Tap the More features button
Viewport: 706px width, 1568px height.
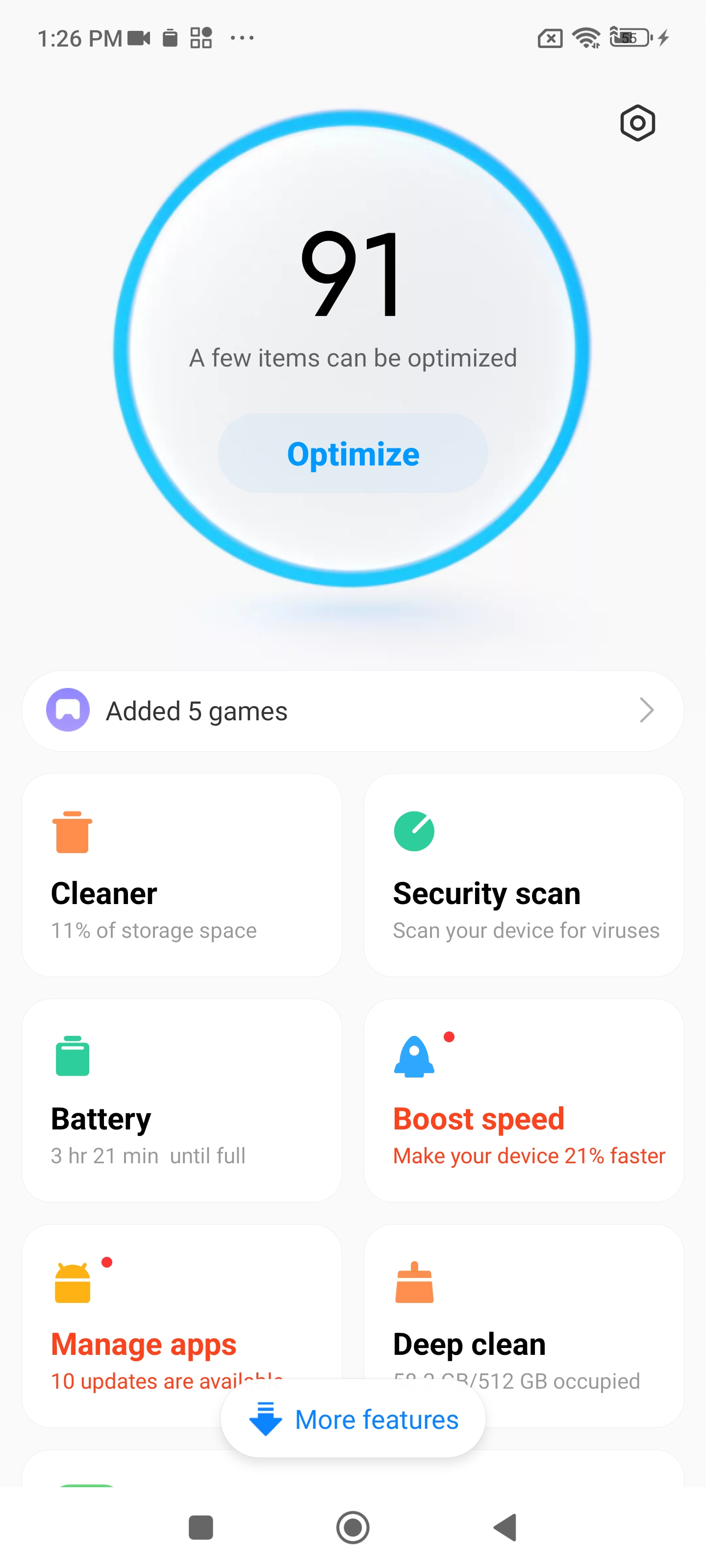click(353, 1419)
